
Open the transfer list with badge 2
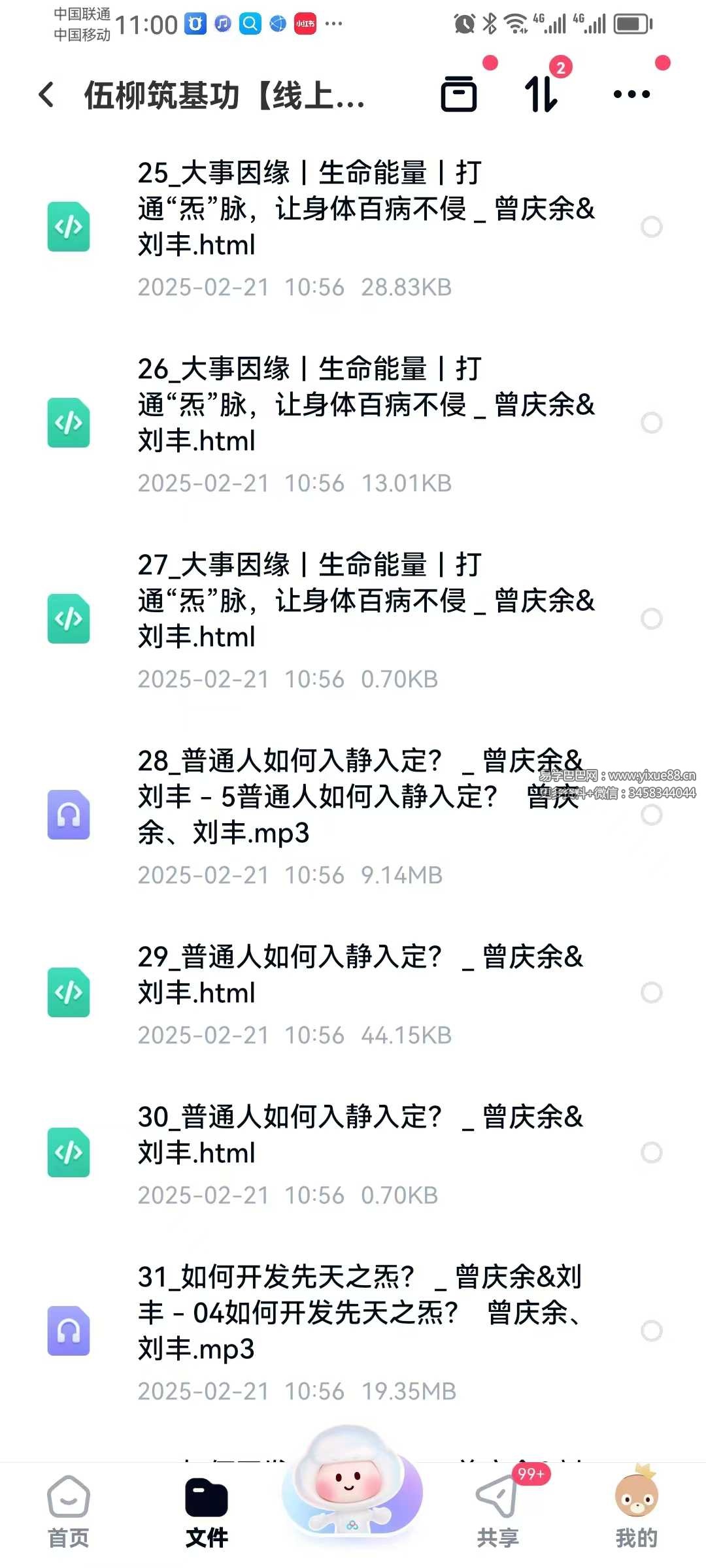(x=542, y=94)
